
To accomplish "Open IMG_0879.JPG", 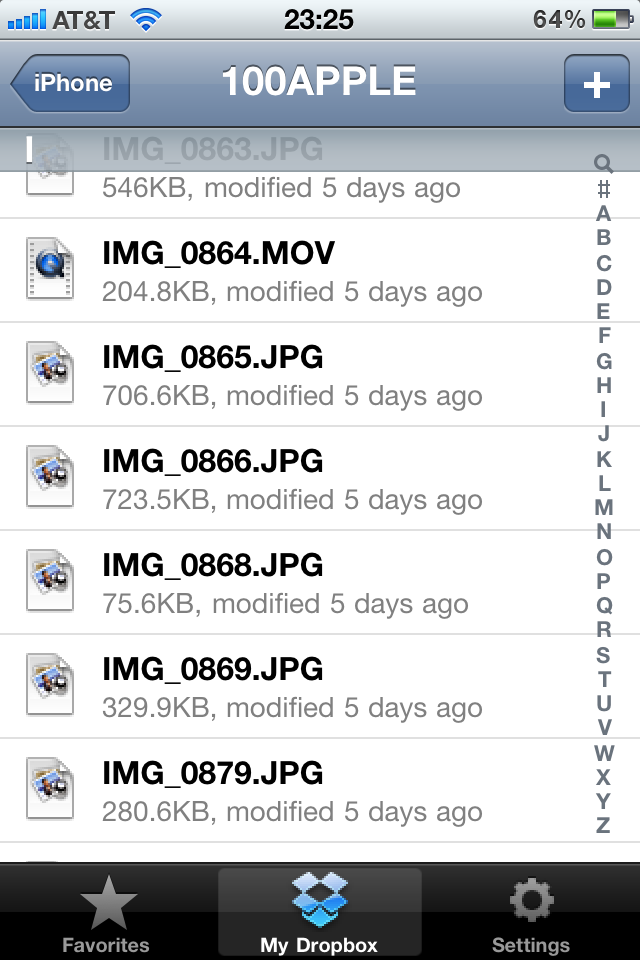I will (290, 790).
